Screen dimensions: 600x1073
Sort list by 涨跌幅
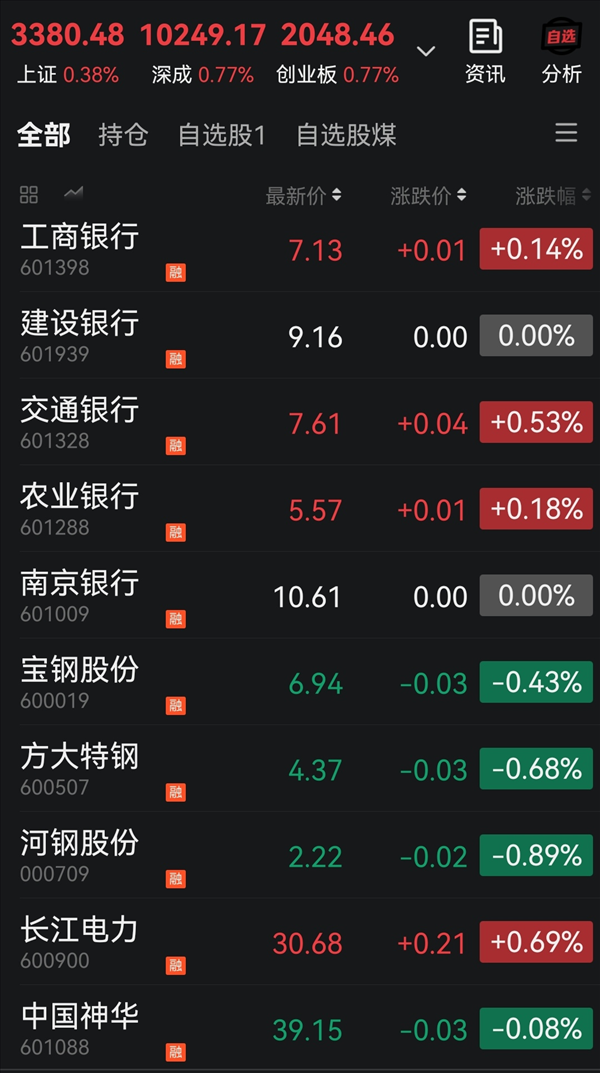553,196
